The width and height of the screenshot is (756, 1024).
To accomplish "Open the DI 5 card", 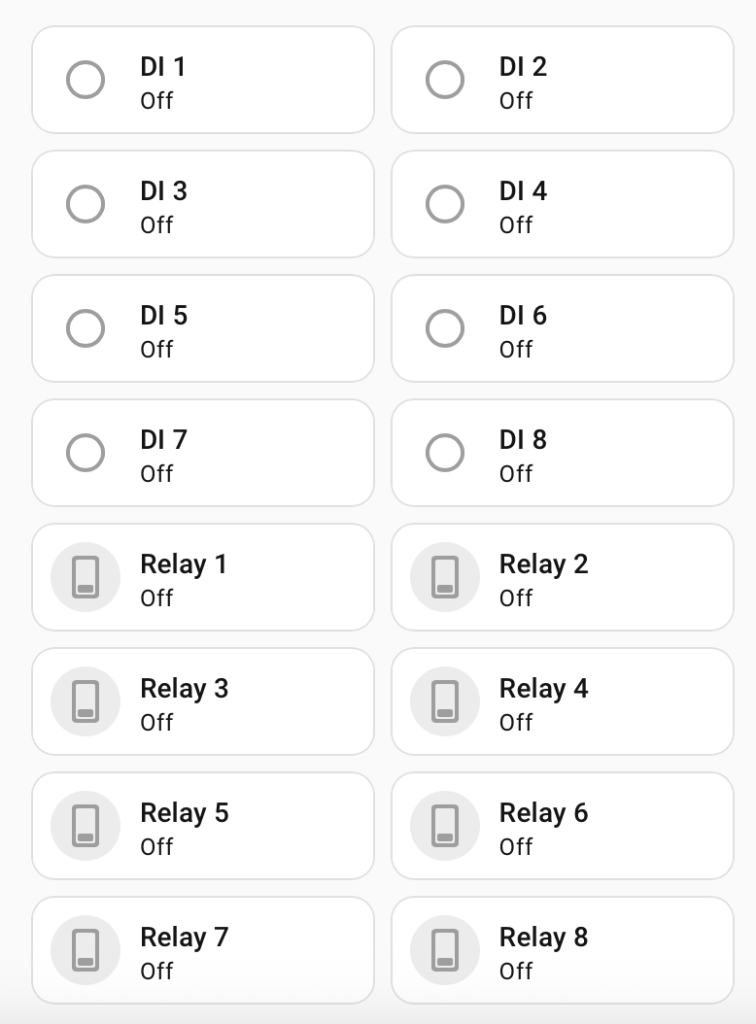I will 203,329.
